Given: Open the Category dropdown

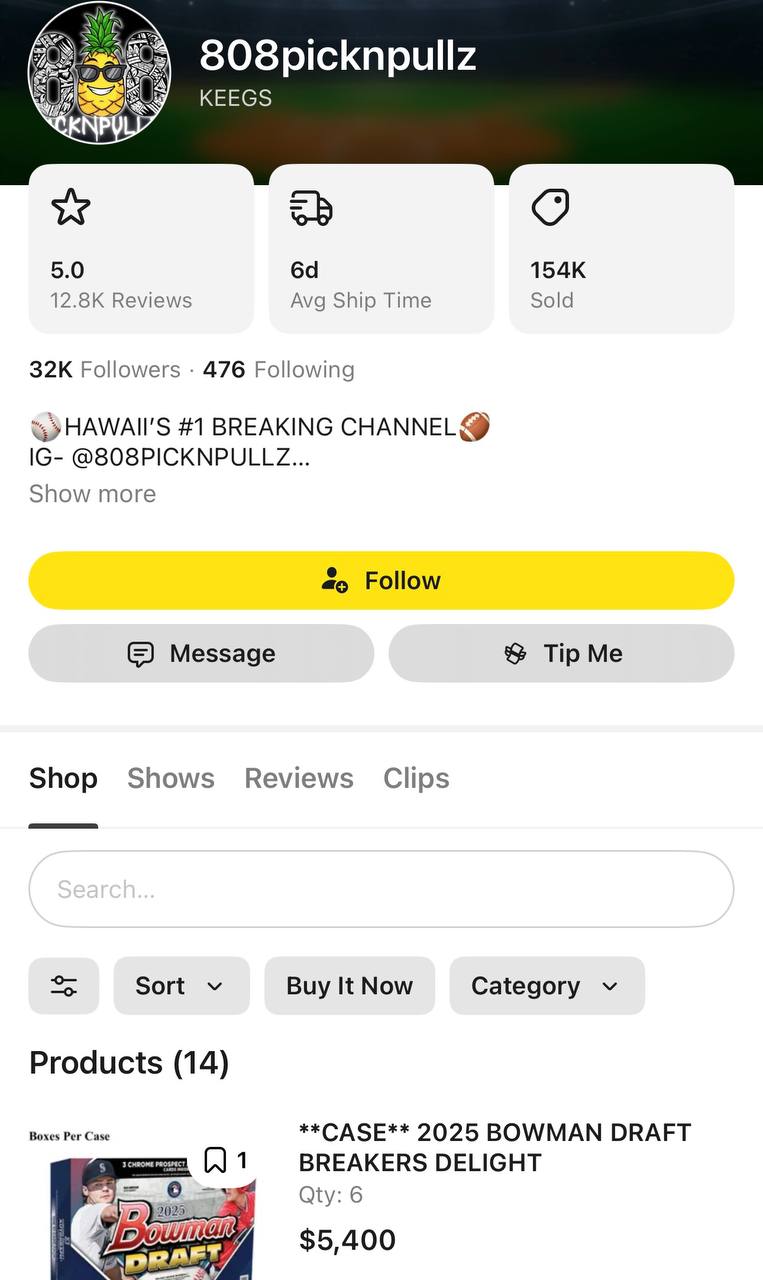Looking at the screenshot, I should point(547,985).
